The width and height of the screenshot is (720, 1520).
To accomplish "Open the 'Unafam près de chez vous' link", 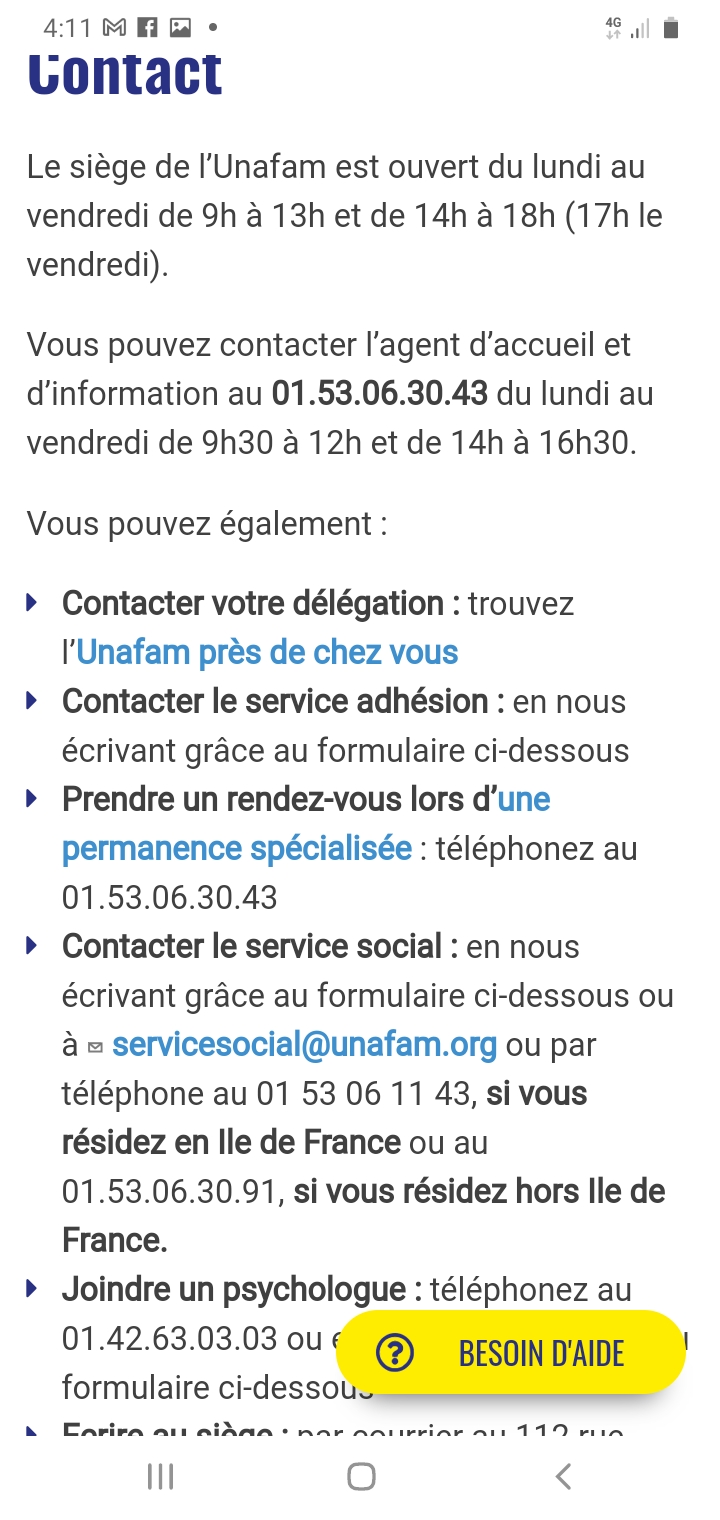I will [x=267, y=653].
